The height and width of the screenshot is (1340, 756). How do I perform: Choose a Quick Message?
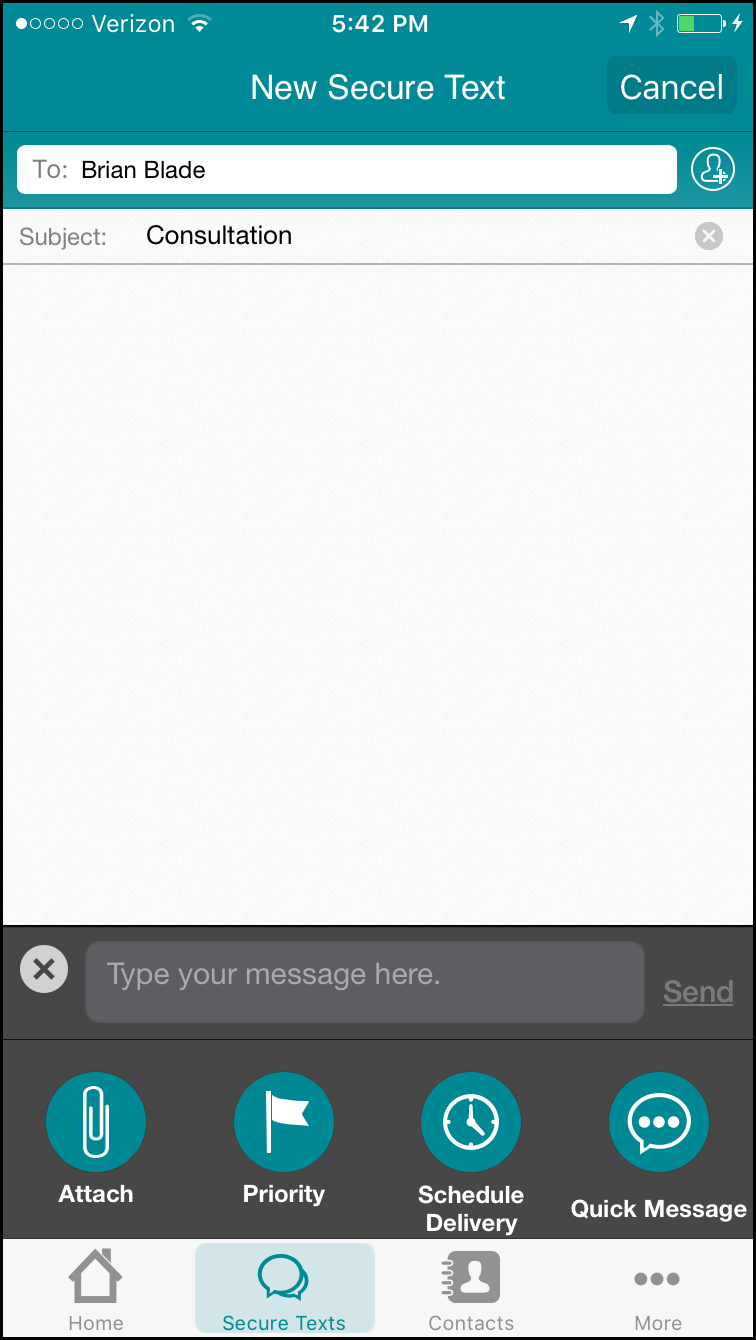point(659,1147)
